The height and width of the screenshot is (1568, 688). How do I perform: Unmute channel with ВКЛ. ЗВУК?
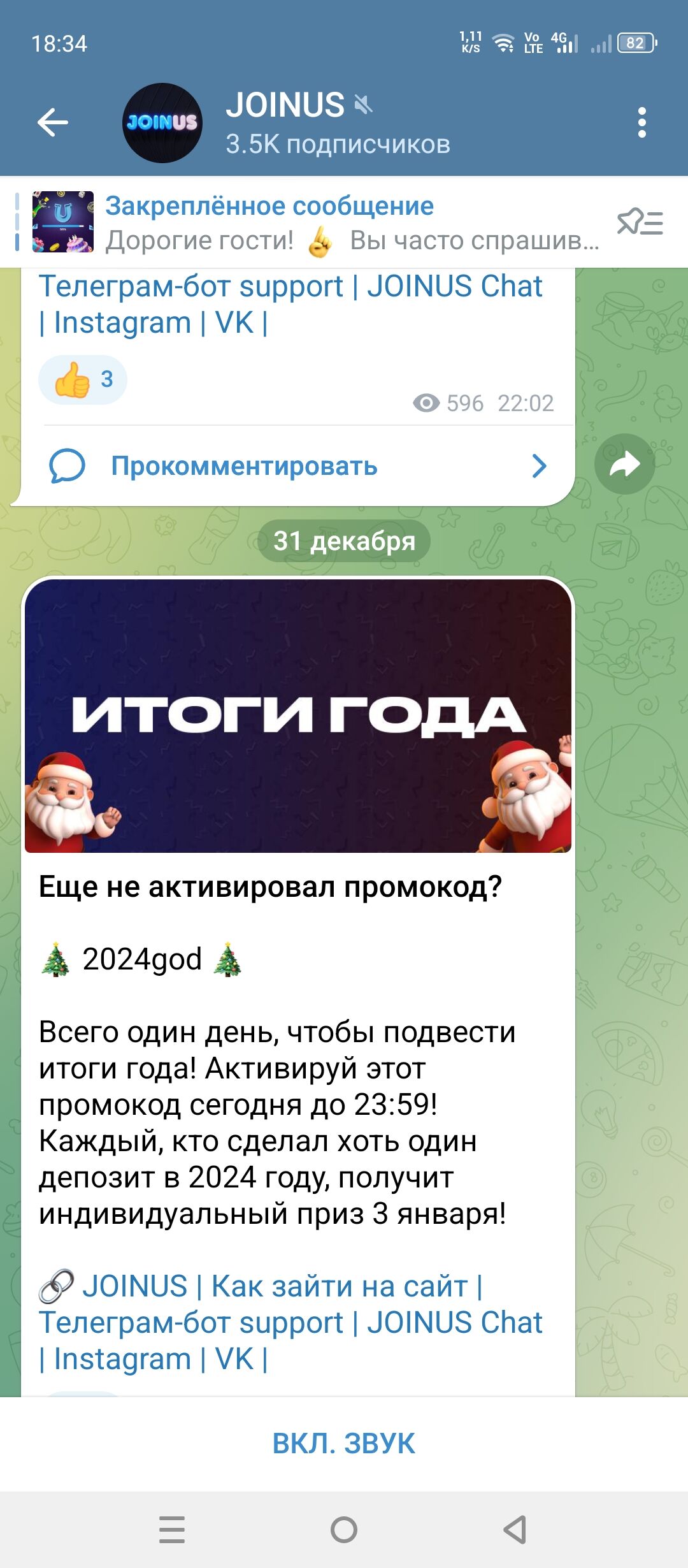click(x=344, y=1444)
